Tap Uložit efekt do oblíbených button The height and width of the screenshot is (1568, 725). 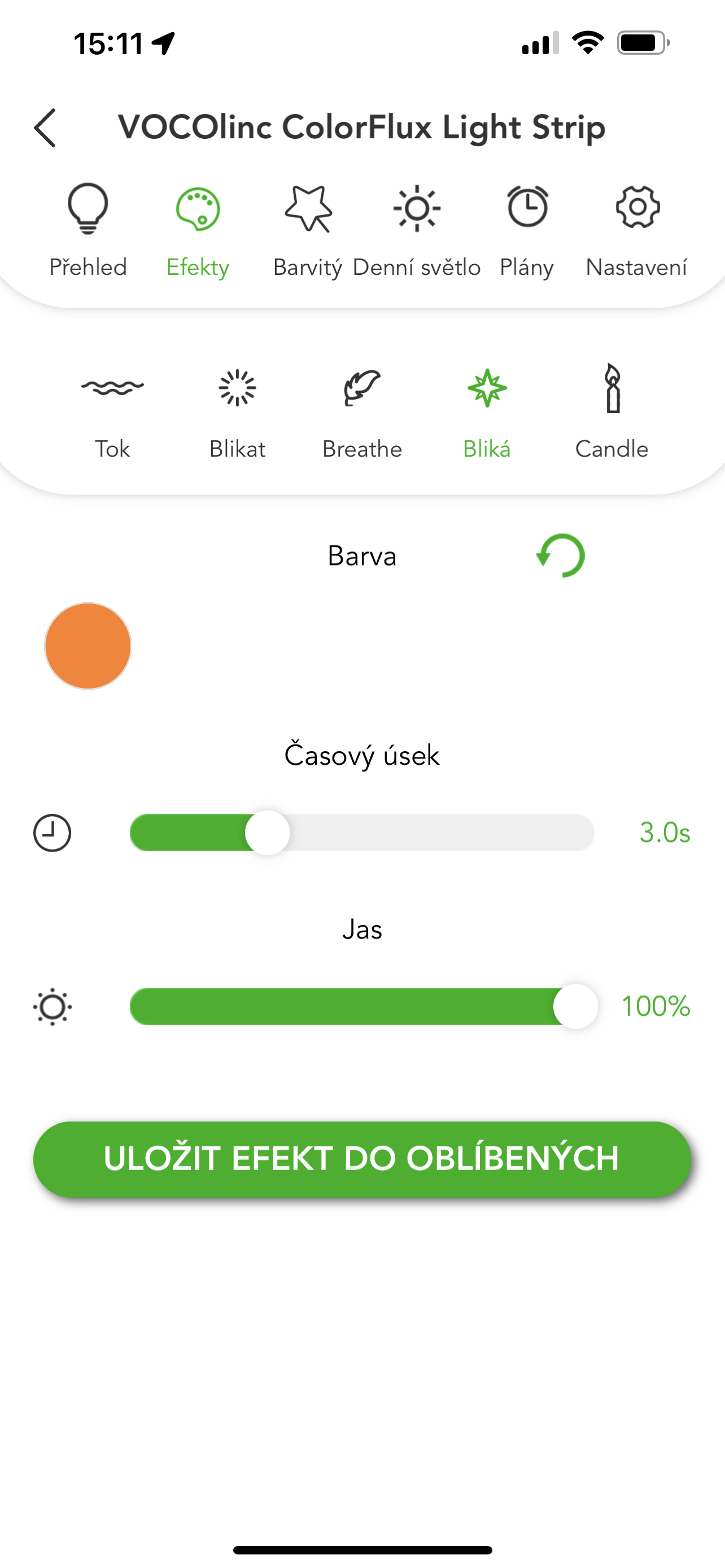[x=362, y=1159]
